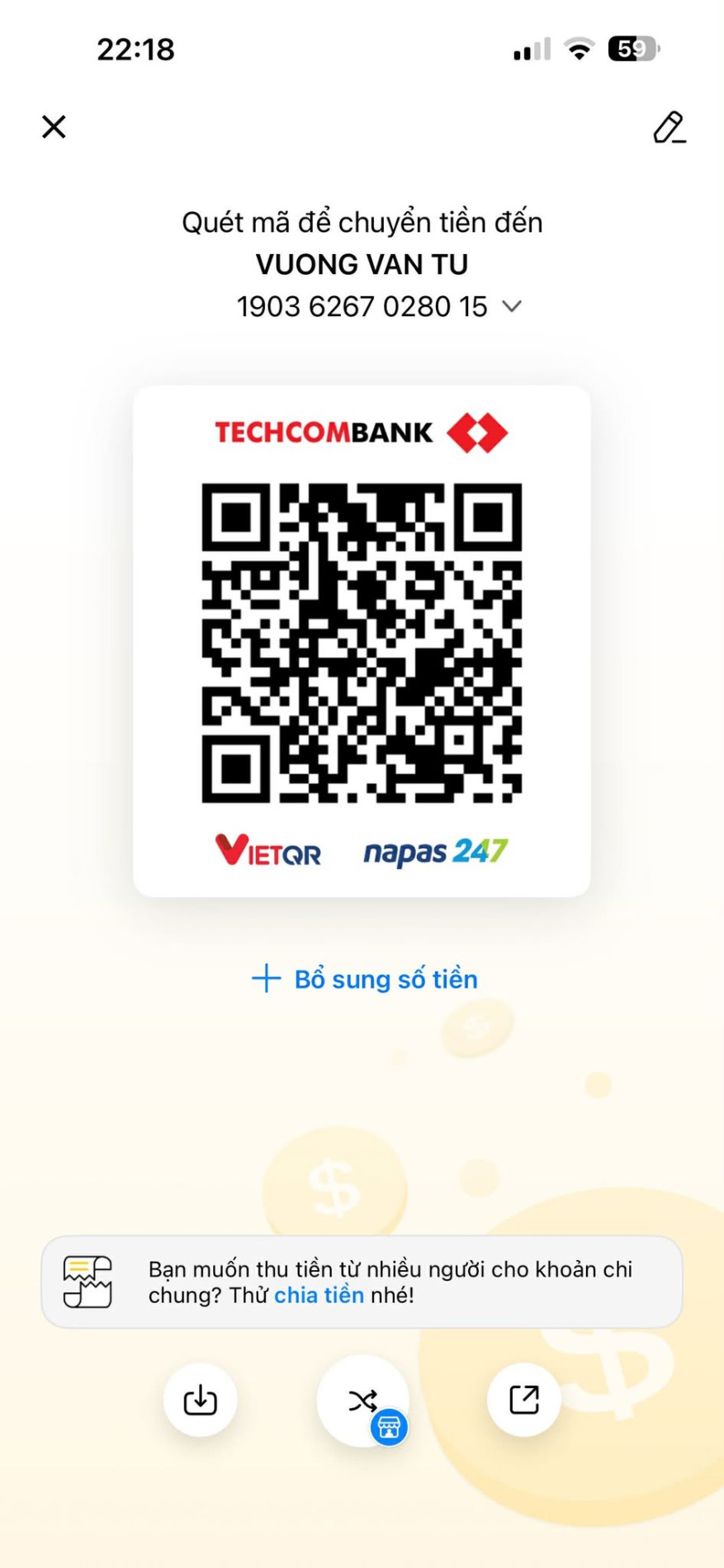Download the QR code image
The image size is (724, 1568).
tap(200, 1400)
